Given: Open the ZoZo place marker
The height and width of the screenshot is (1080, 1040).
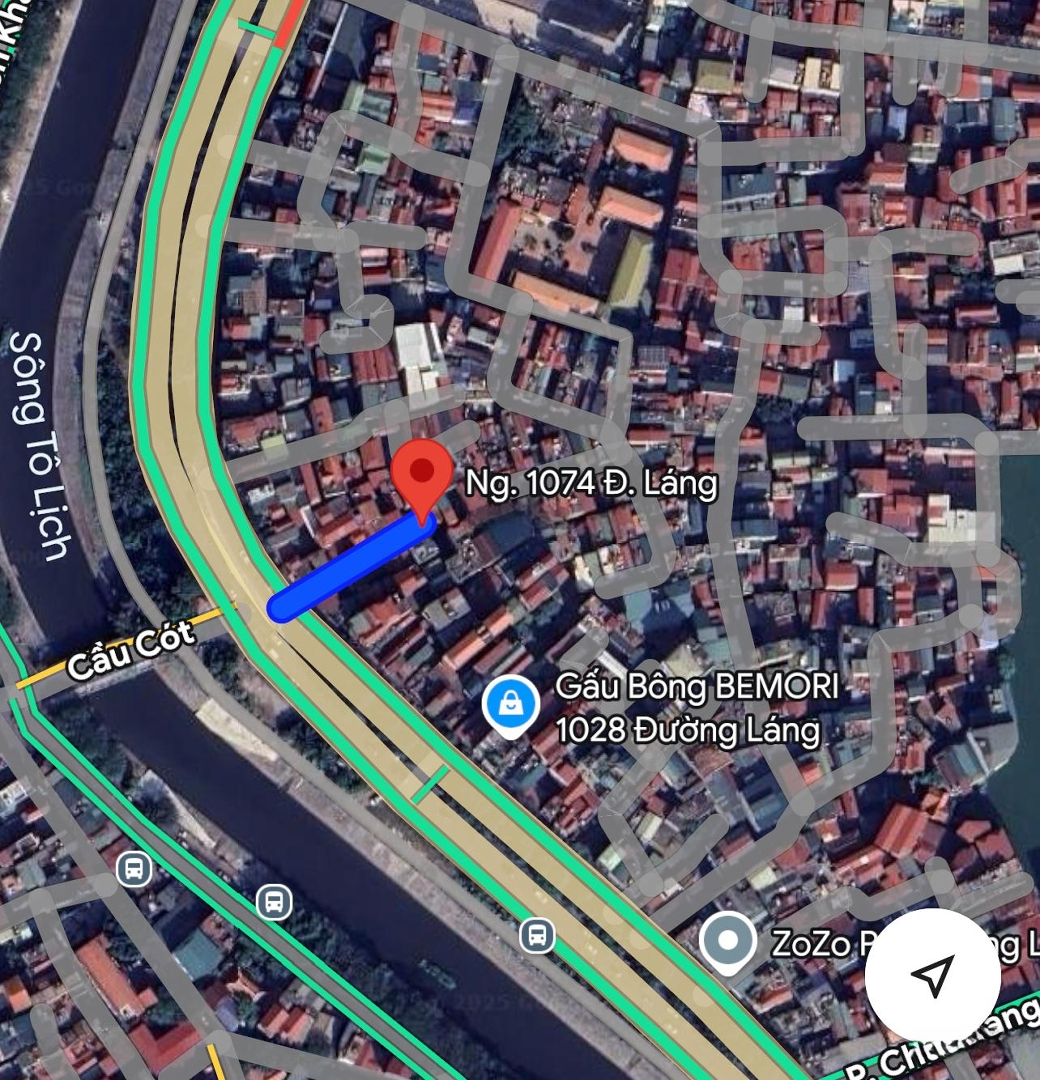Looking at the screenshot, I should pyautogui.click(x=728, y=941).
